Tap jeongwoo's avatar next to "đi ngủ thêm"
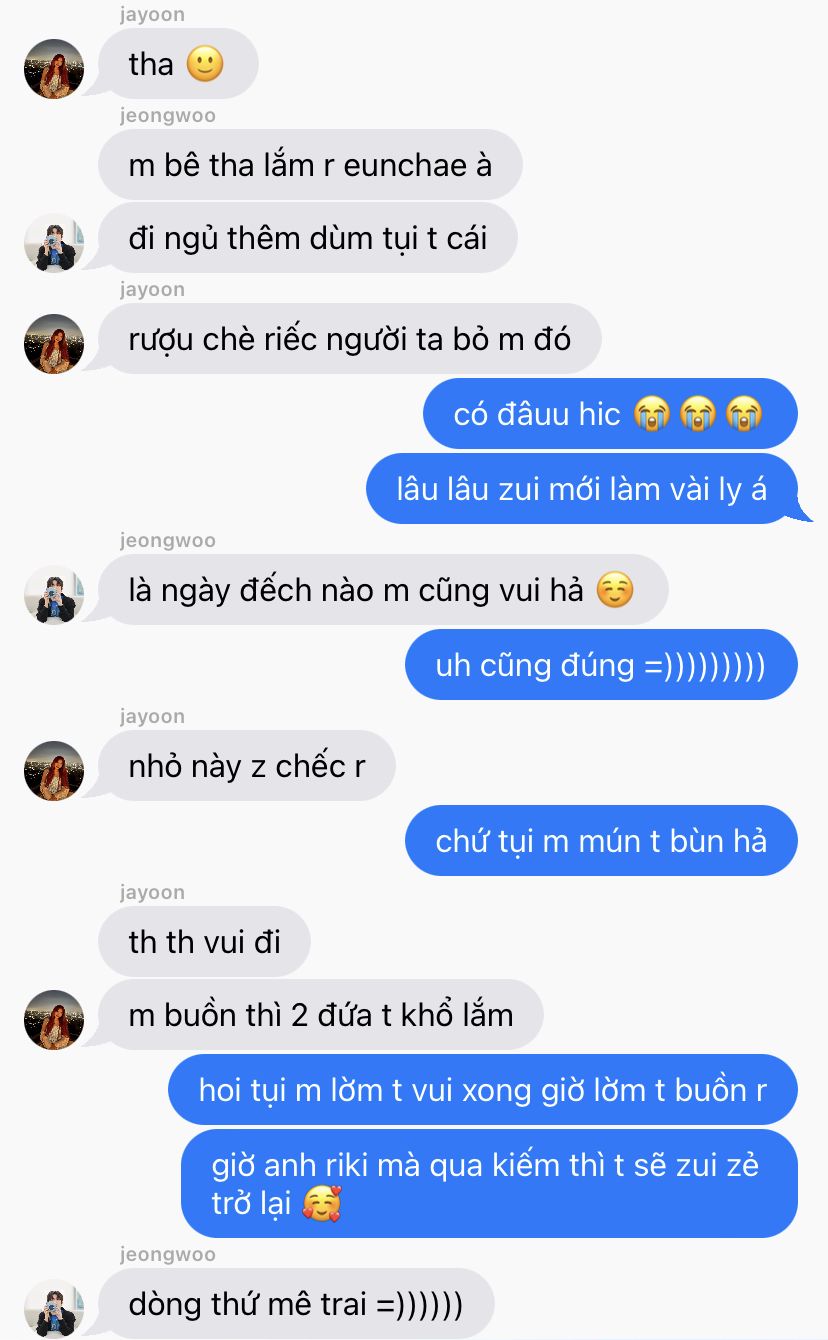 pos(54,243)
